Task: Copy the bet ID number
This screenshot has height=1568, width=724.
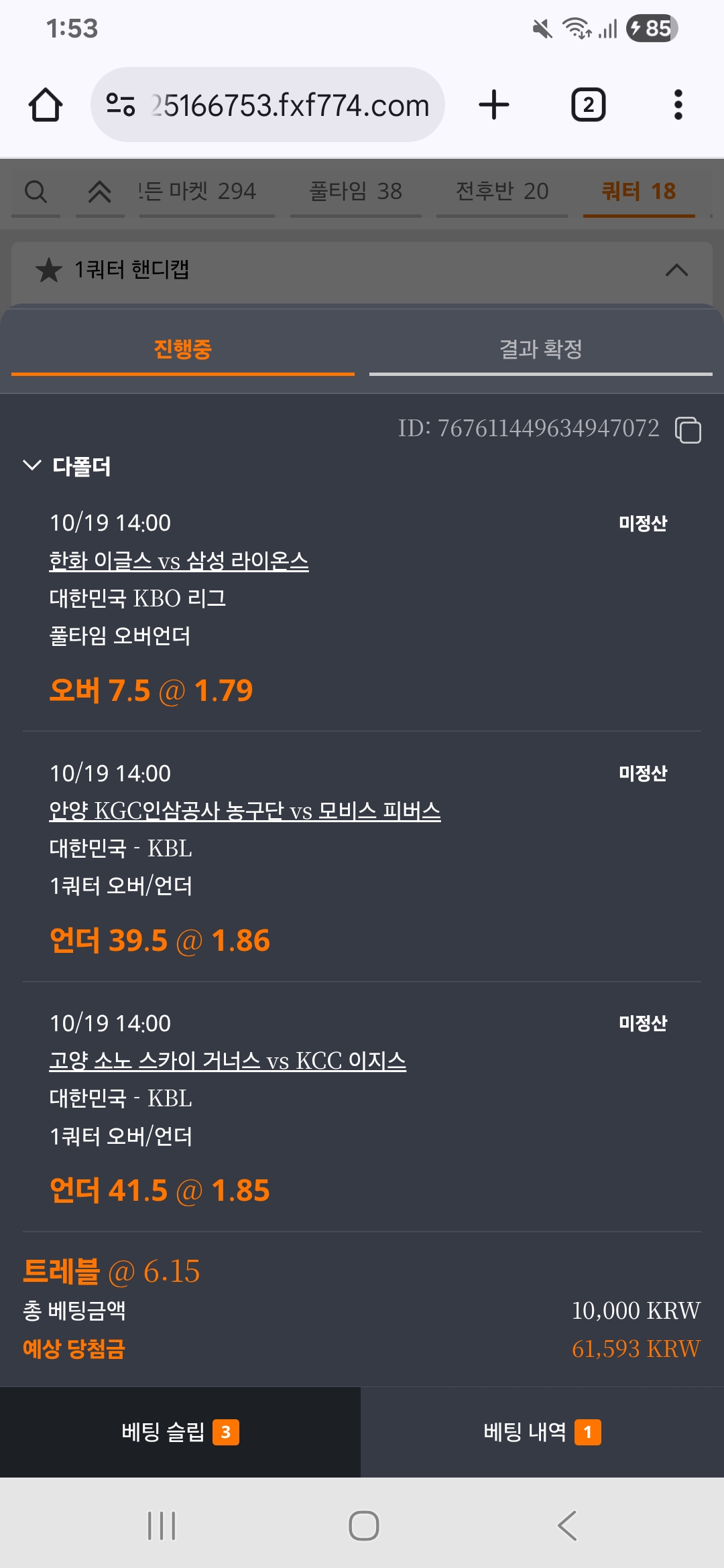Action: point(688,430)
